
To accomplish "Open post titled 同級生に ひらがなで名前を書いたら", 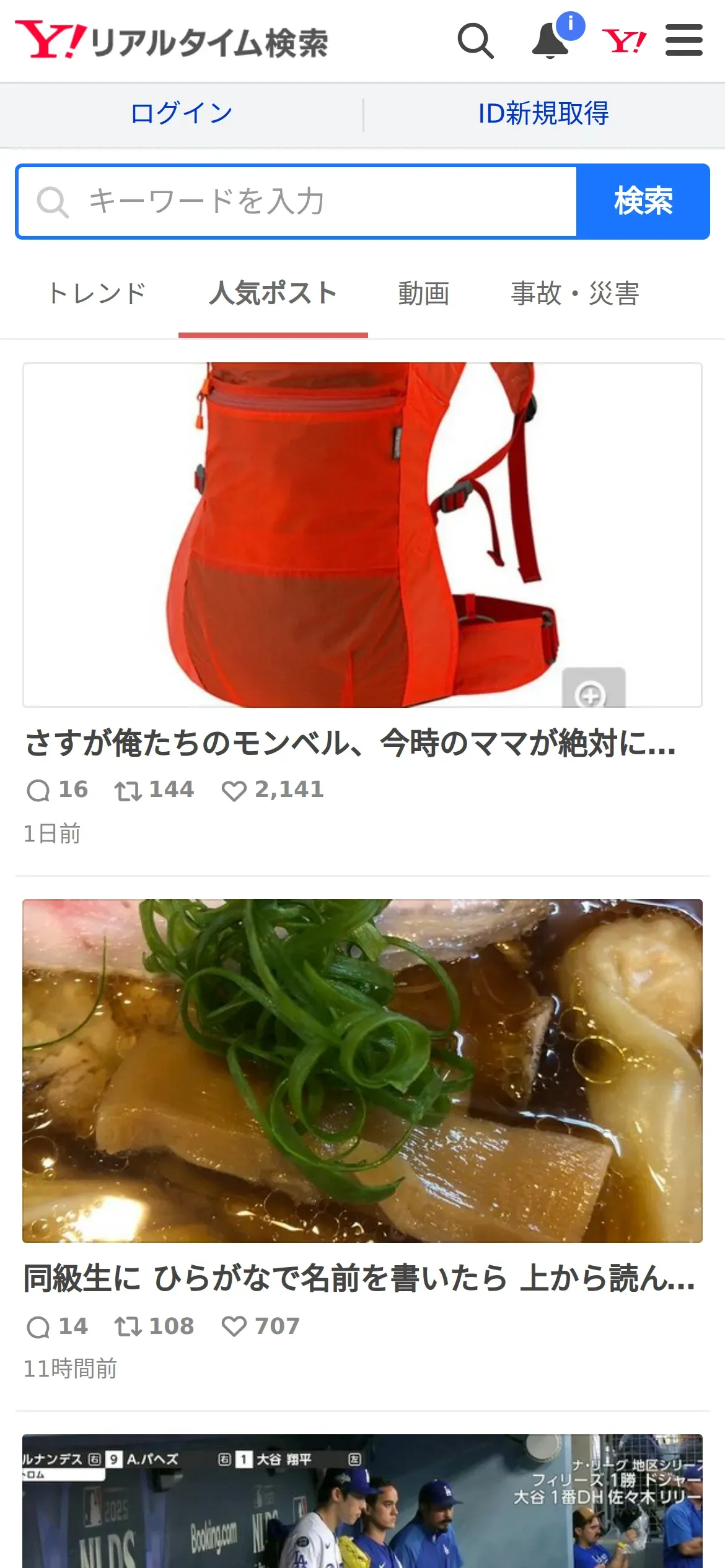I will [x=359, y=1279].
